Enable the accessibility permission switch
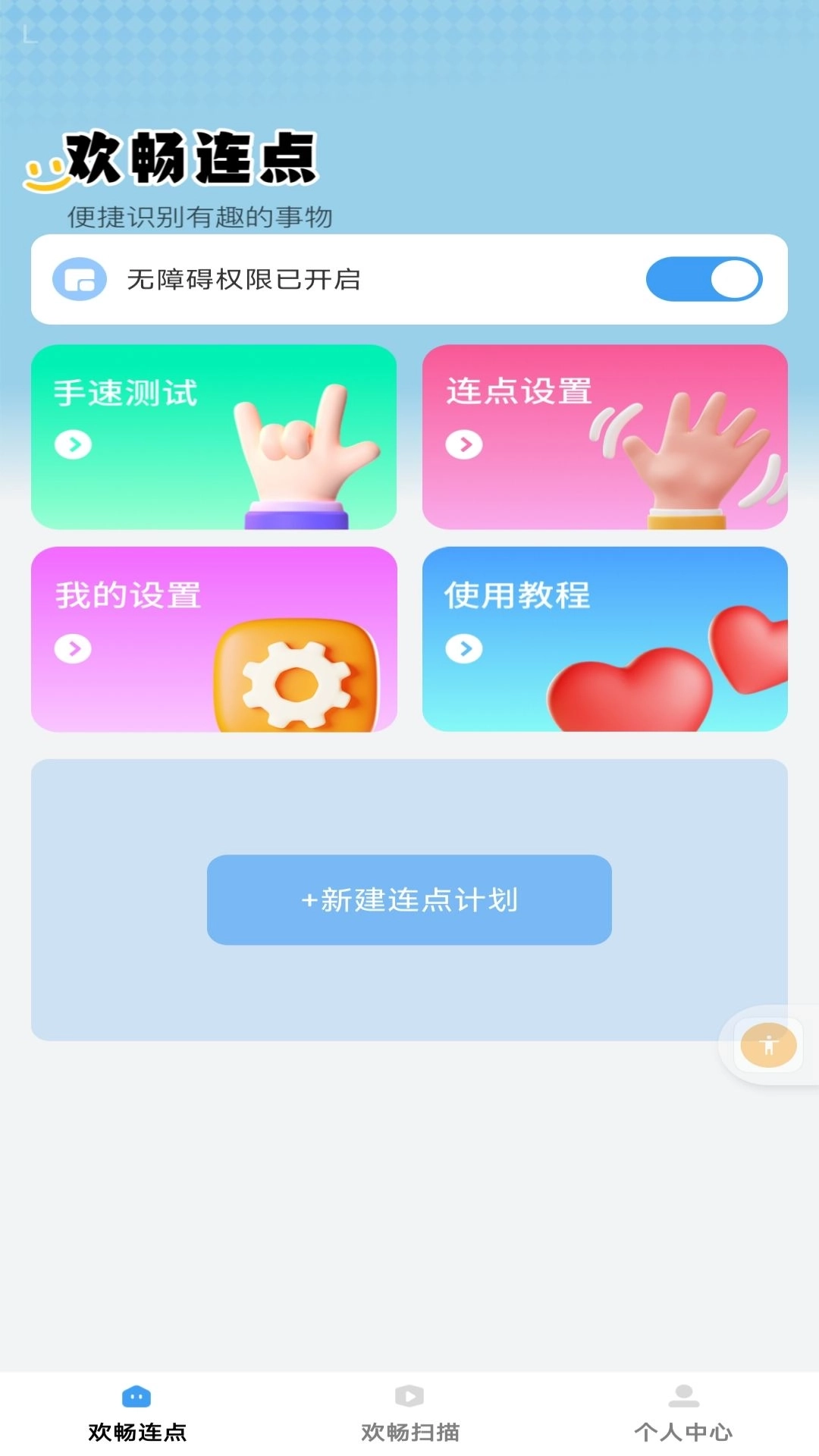Image resolution: width=819 pixels, height=1456 pixels. click(x=704, y=279)
